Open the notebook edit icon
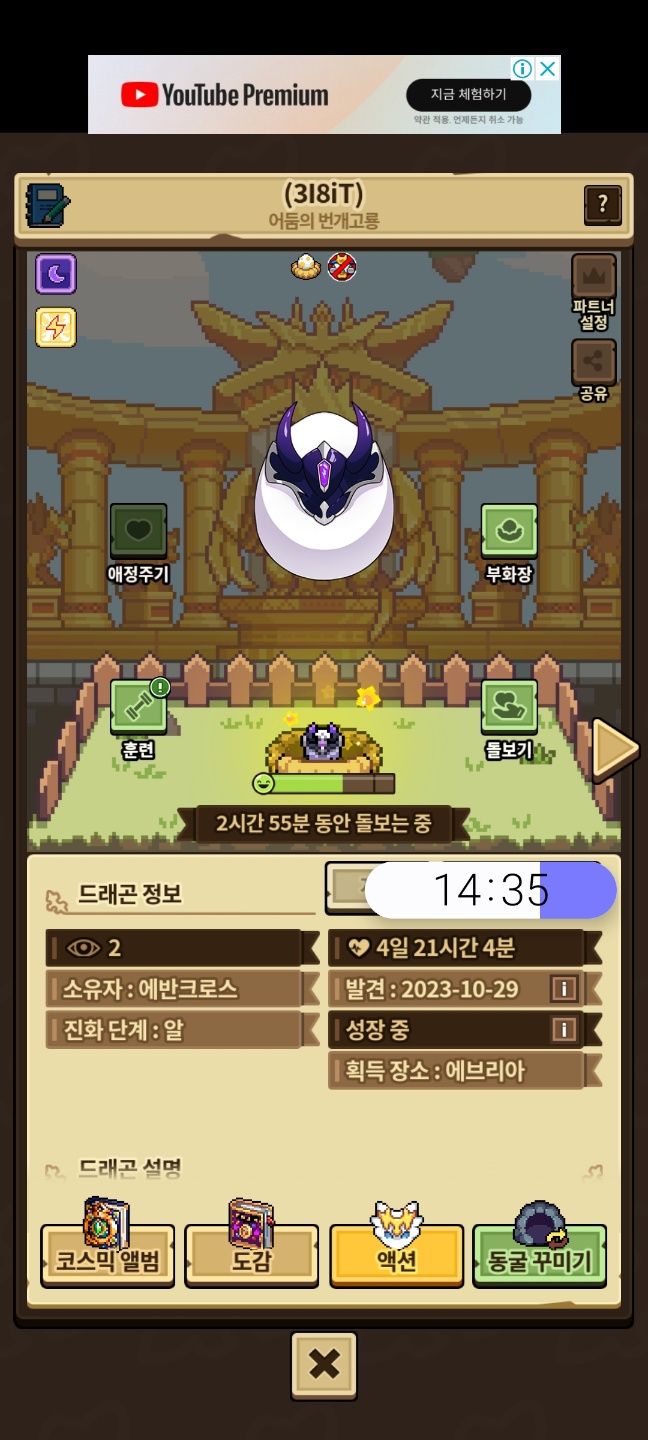 pyautogui.click(x=46, y=205)
